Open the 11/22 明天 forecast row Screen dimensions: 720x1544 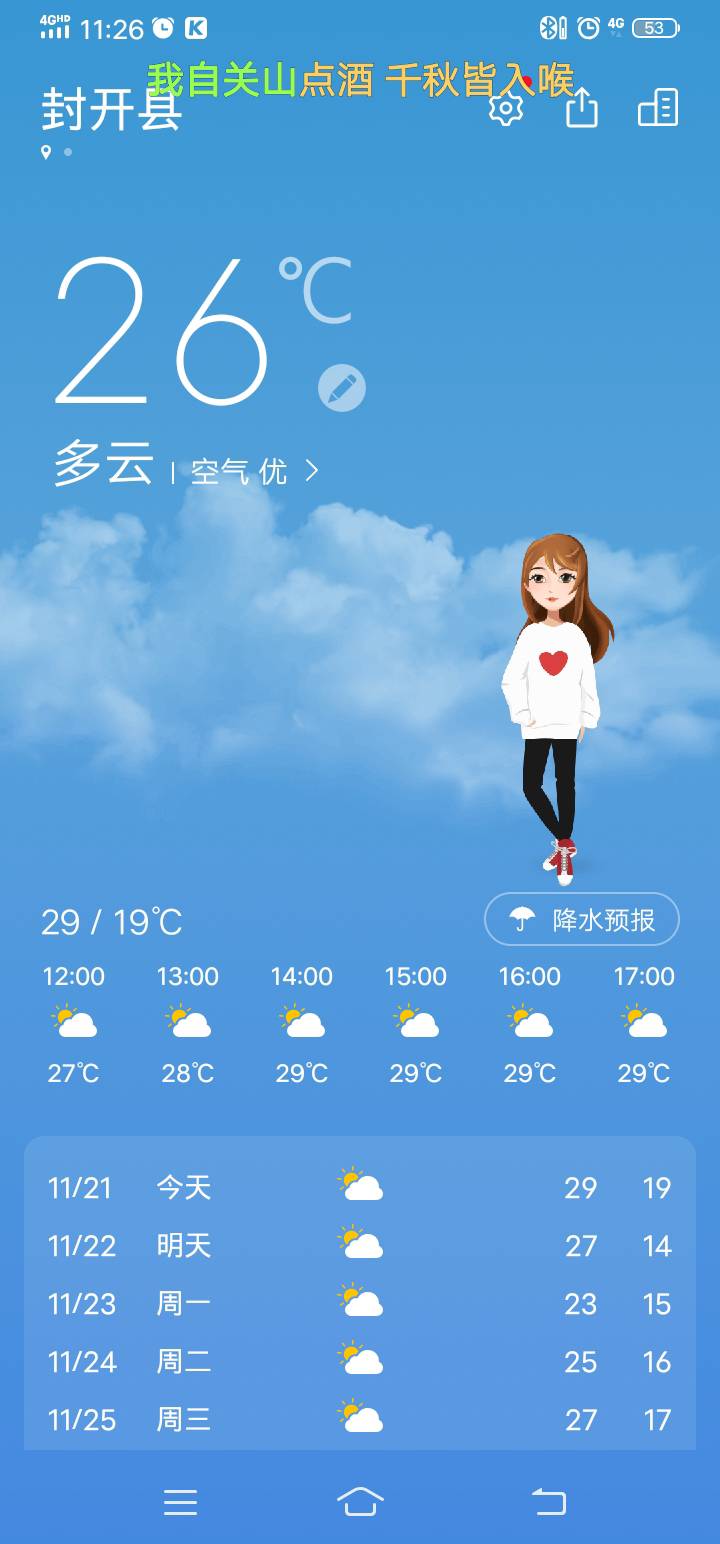click(x=360, y=1245)
